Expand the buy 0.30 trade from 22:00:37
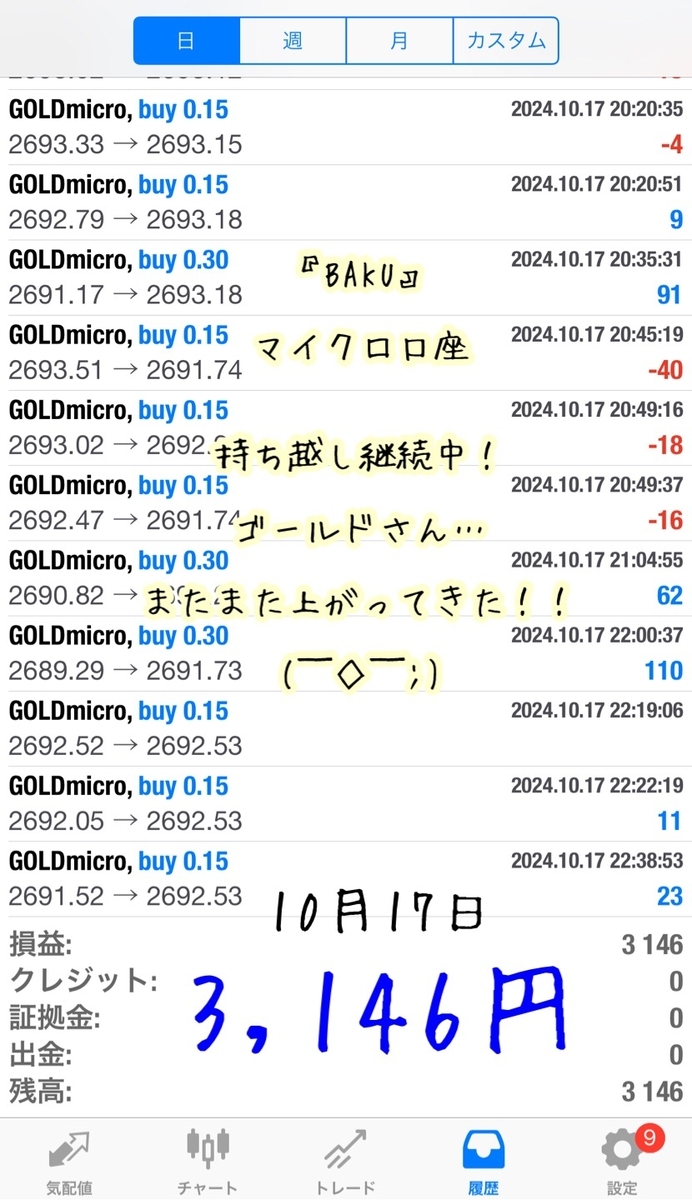692x1200 pixels. click(x=346, y=653)
